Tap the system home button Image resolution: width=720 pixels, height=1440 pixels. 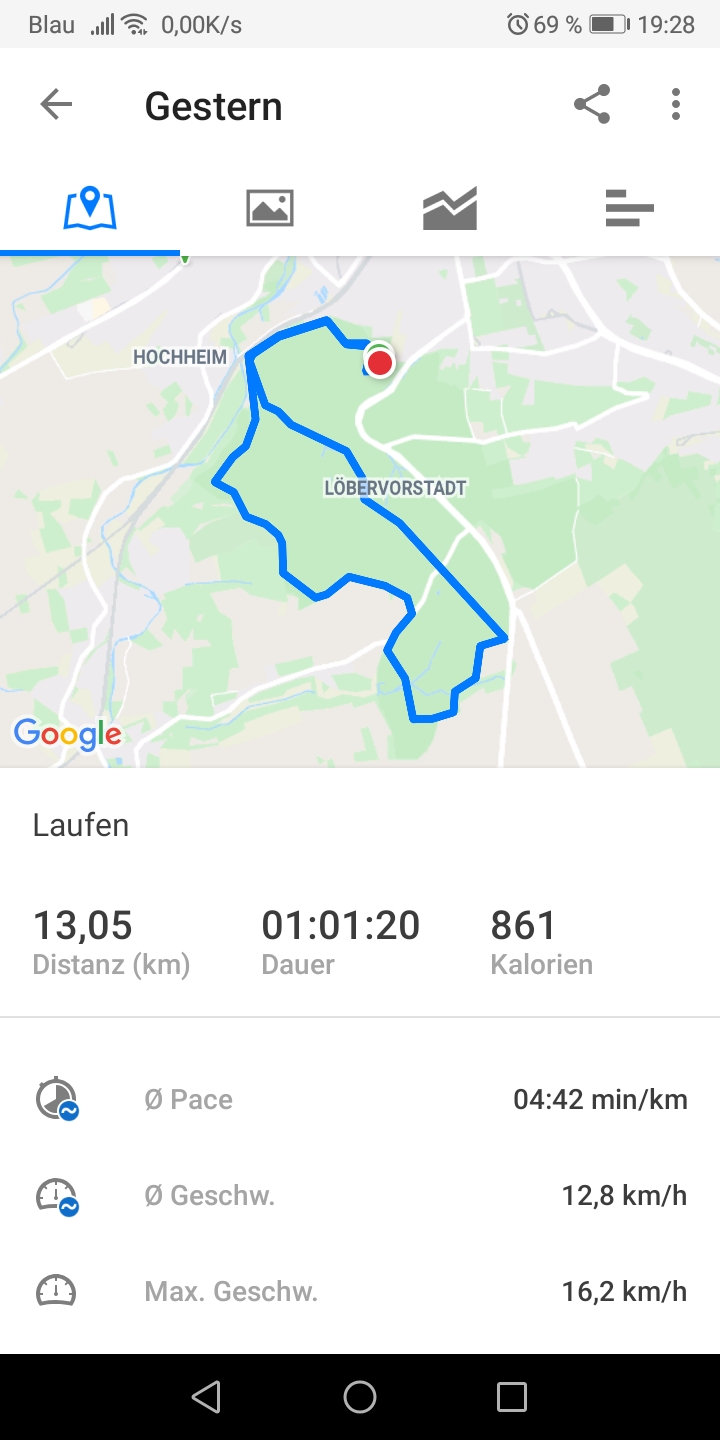(x=360, y=1397)
